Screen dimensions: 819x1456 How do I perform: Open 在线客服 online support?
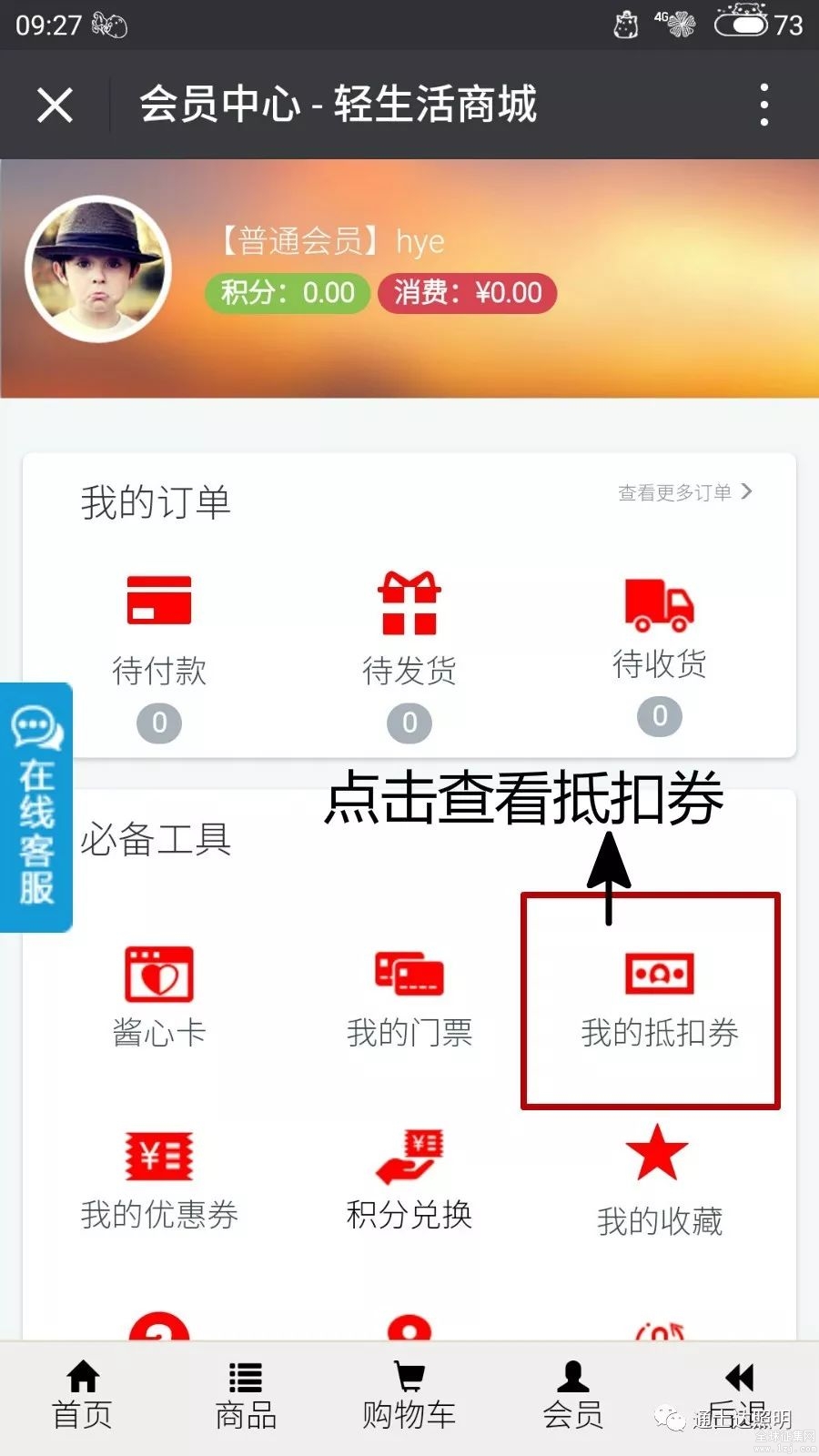pyautogui.click(x=36, y=807)
